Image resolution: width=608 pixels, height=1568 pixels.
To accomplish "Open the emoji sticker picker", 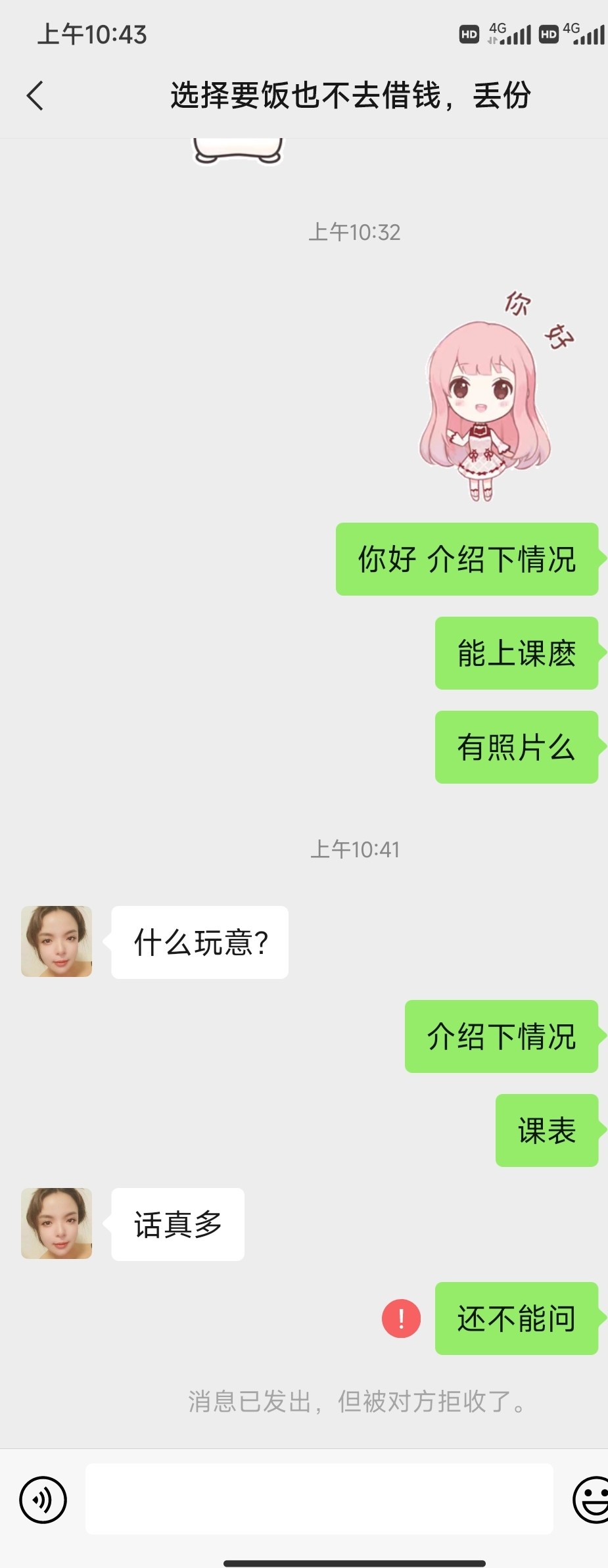I will (592, 1500).
